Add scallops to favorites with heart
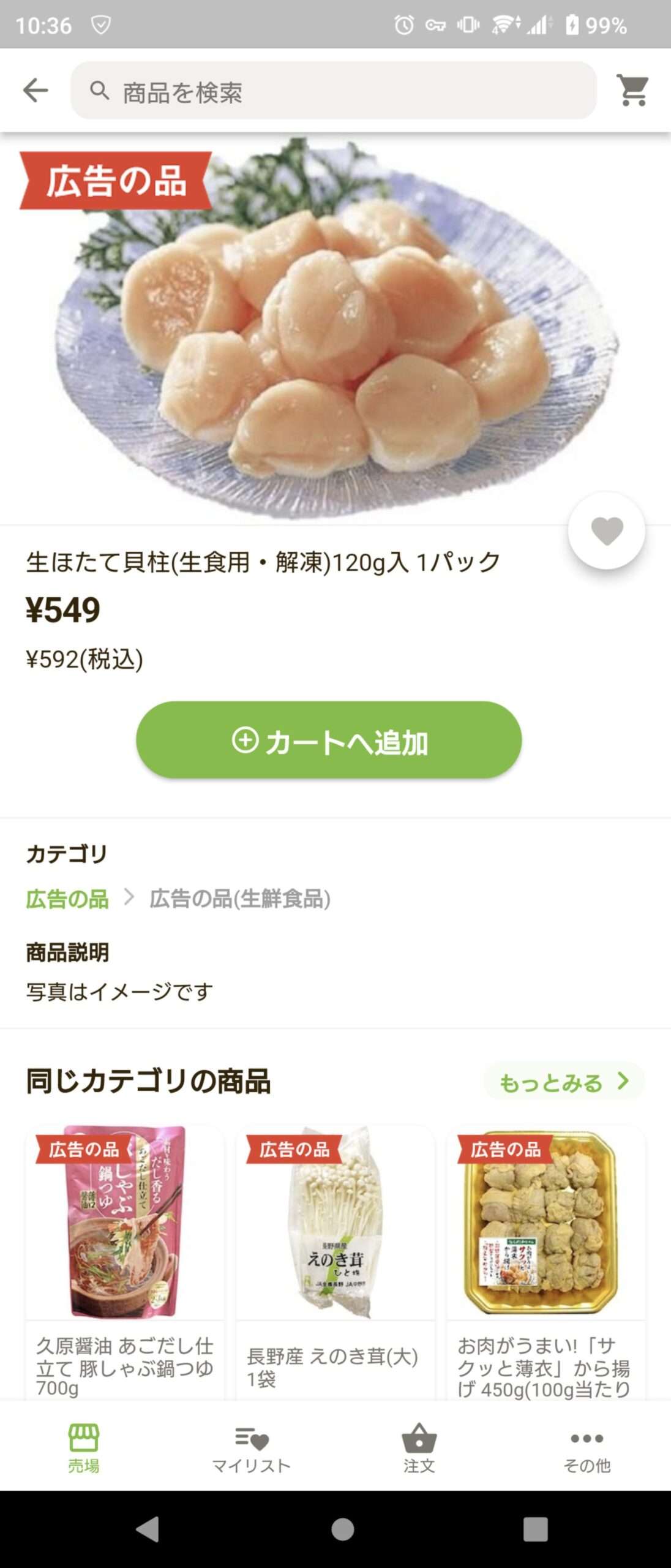This screenshot has width=671, height=1568. [606, 530]
